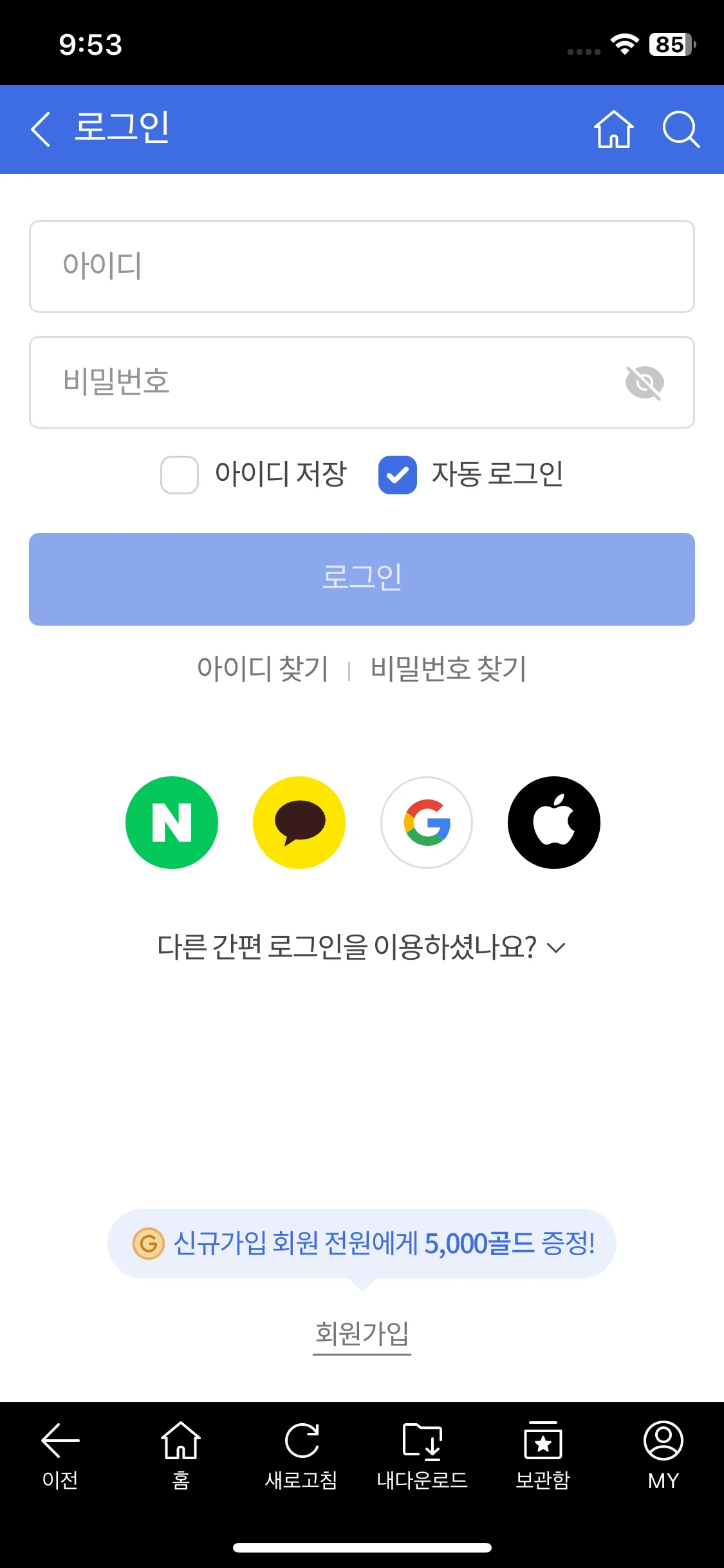Open 아이디 찾기 link
Screen dimensions: 724x1568
tap(263, 669)
